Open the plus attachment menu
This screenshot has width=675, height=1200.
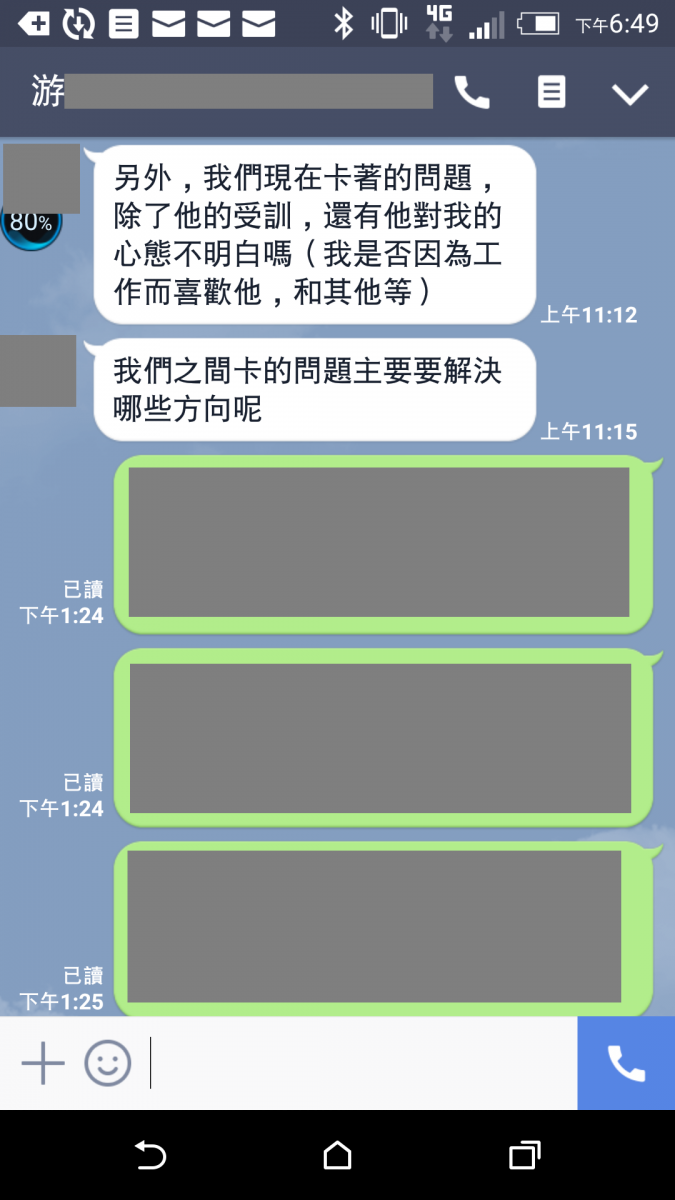(x=43, y=1063)
